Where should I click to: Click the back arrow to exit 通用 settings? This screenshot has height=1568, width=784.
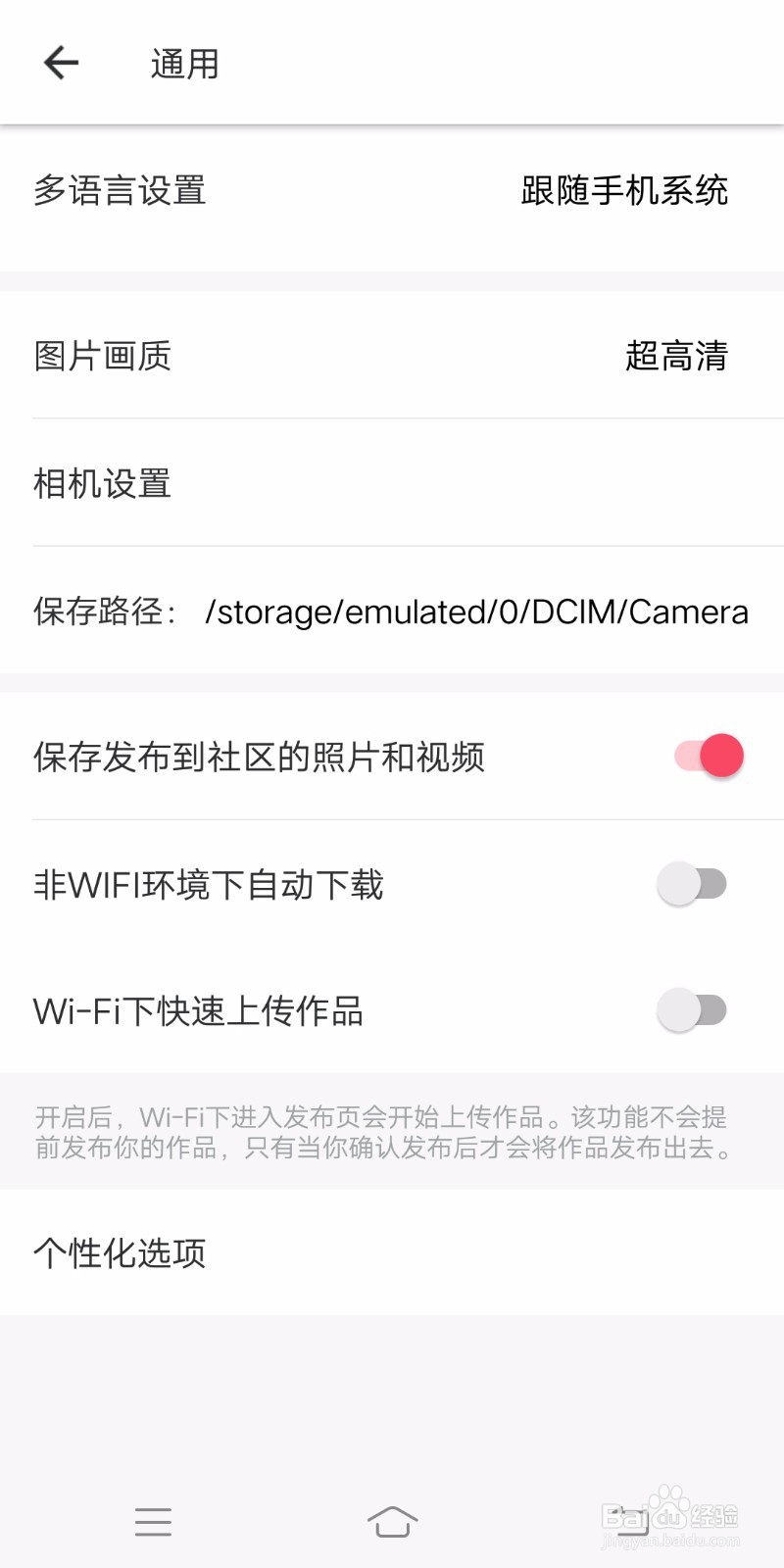[61, 61]
